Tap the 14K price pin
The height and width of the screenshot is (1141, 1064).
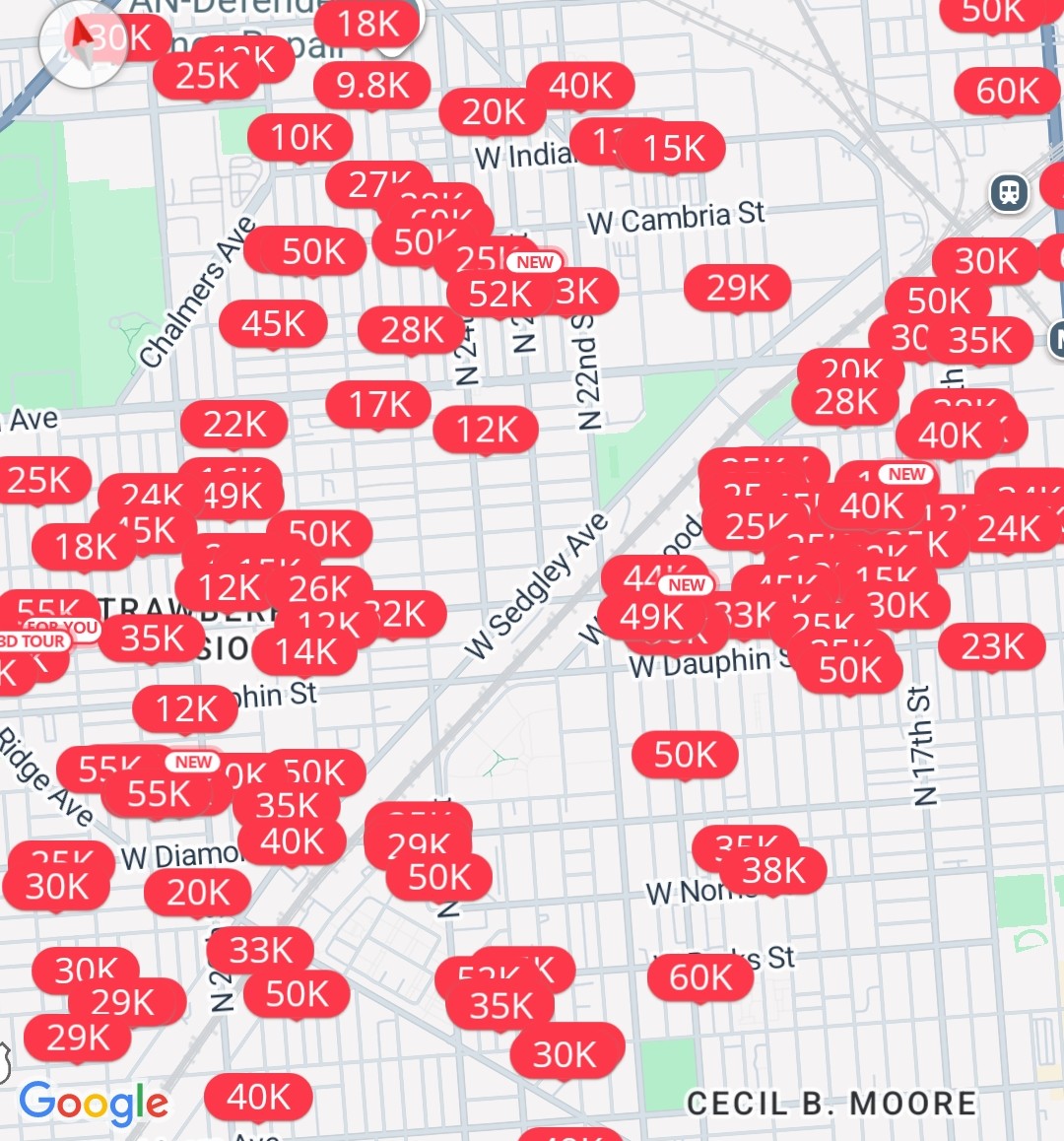305,651
